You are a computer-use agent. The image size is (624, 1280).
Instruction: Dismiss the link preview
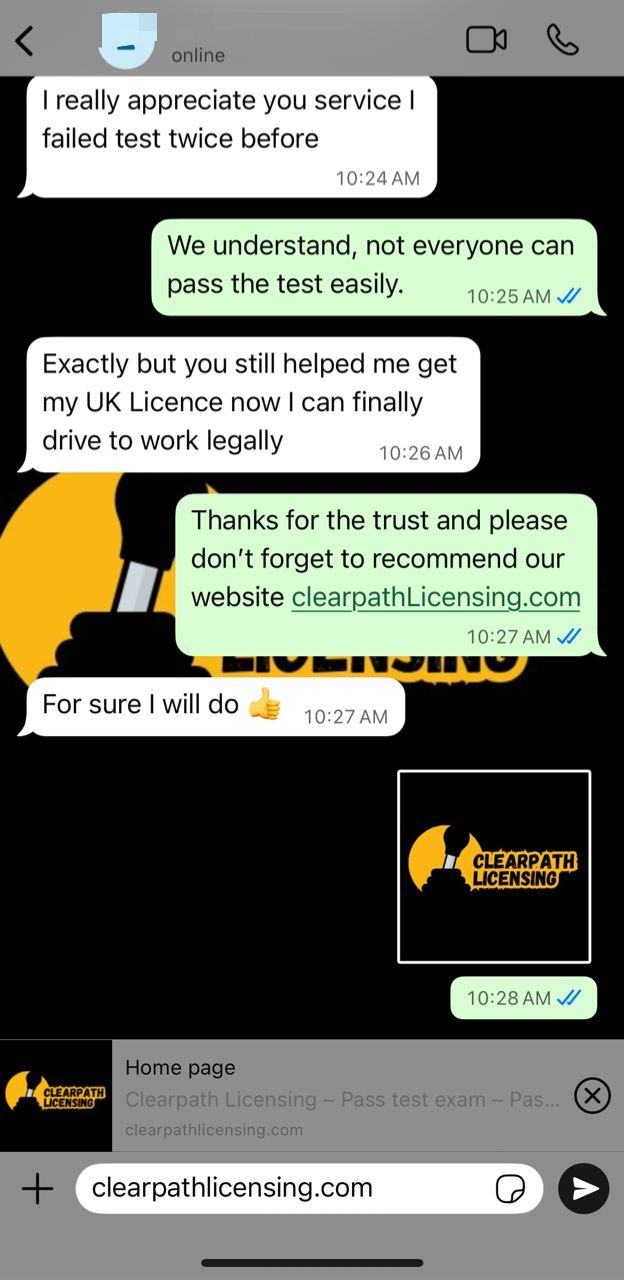pos(592,1096)
